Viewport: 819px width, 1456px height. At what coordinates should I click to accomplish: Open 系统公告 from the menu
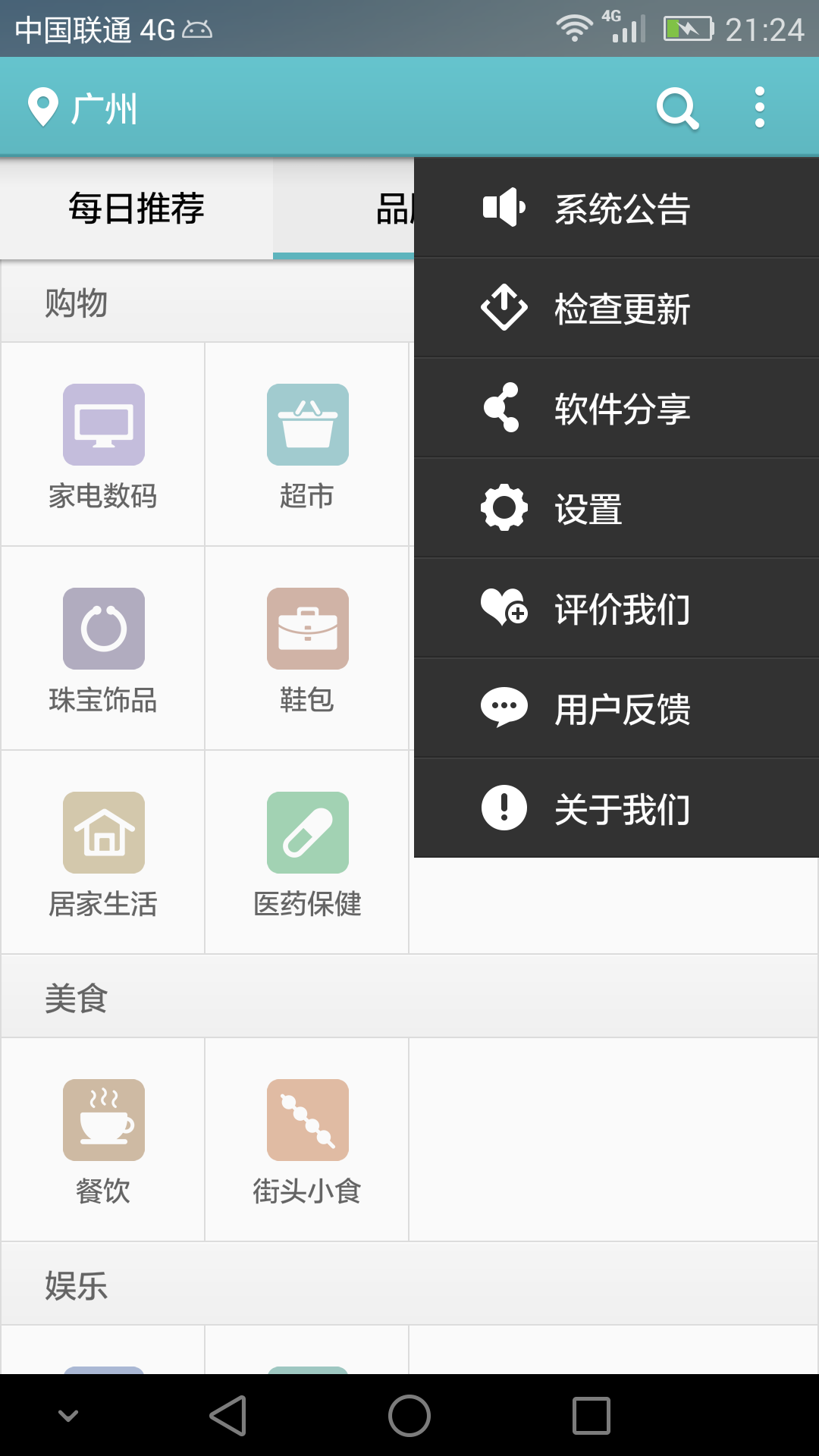pos(620,209)
